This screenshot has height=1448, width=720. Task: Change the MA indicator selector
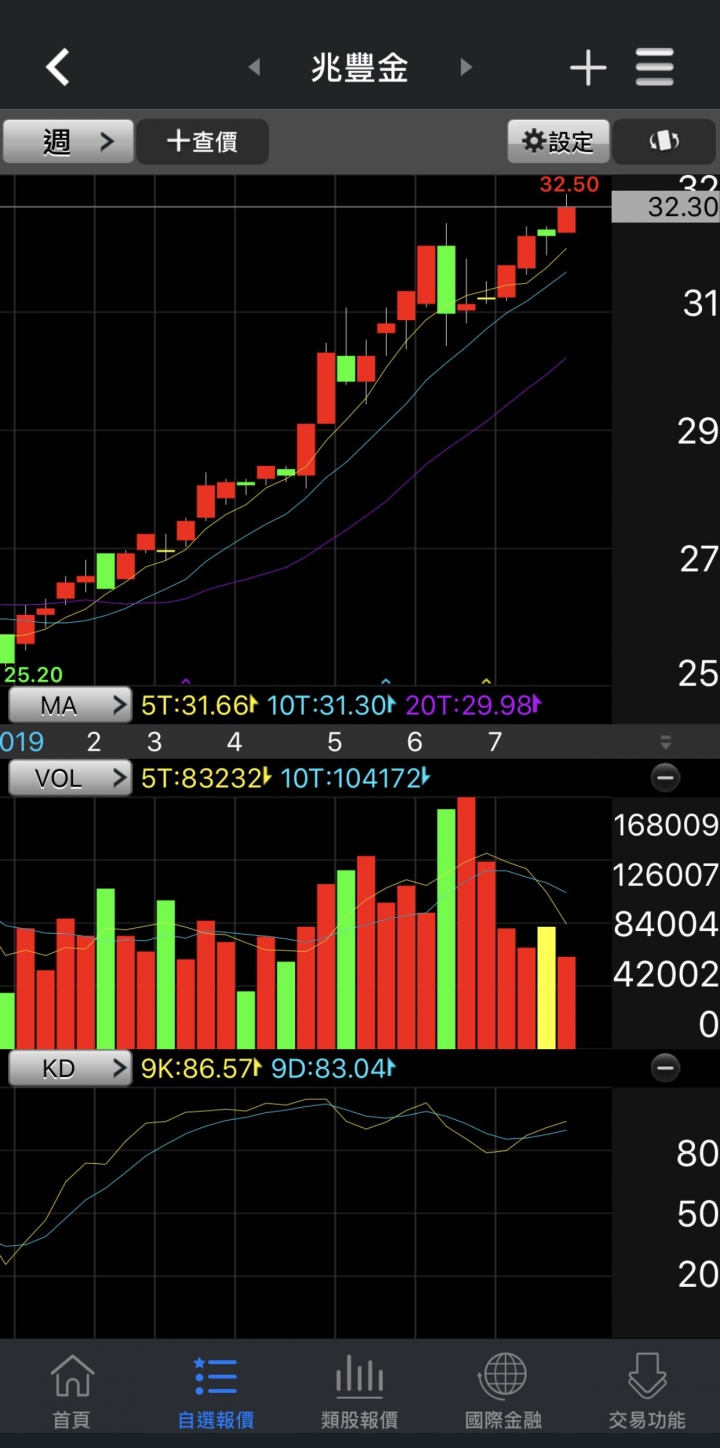[x=69, y=705]
